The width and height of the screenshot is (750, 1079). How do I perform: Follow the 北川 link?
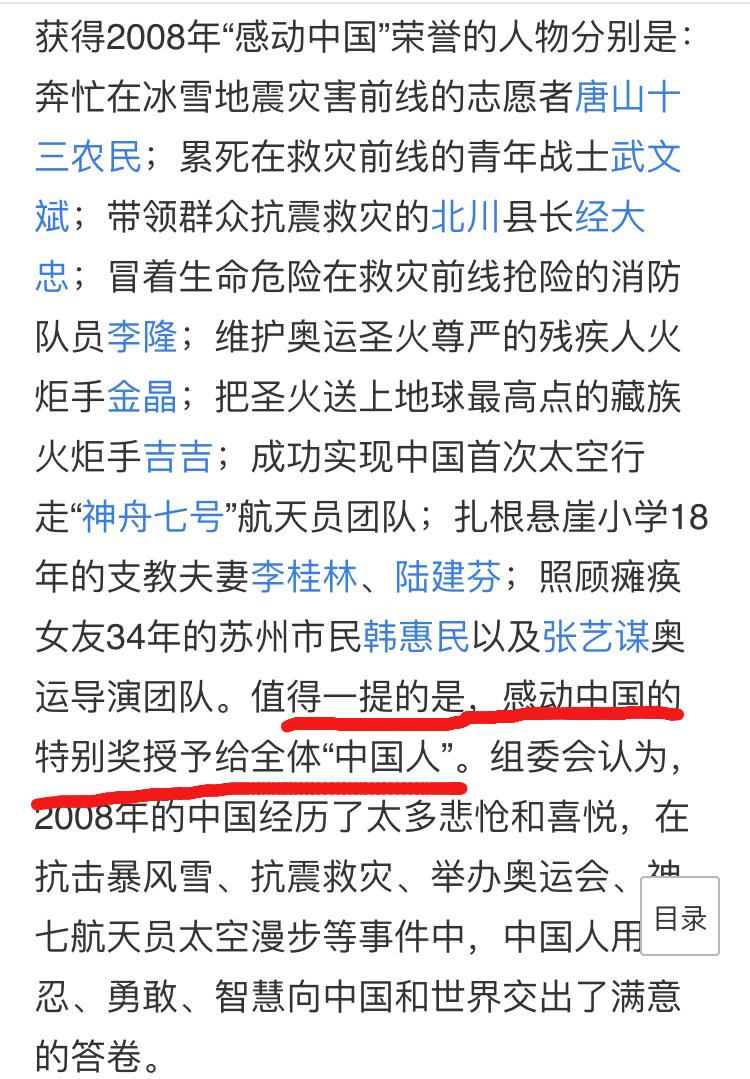click(465, 216)
